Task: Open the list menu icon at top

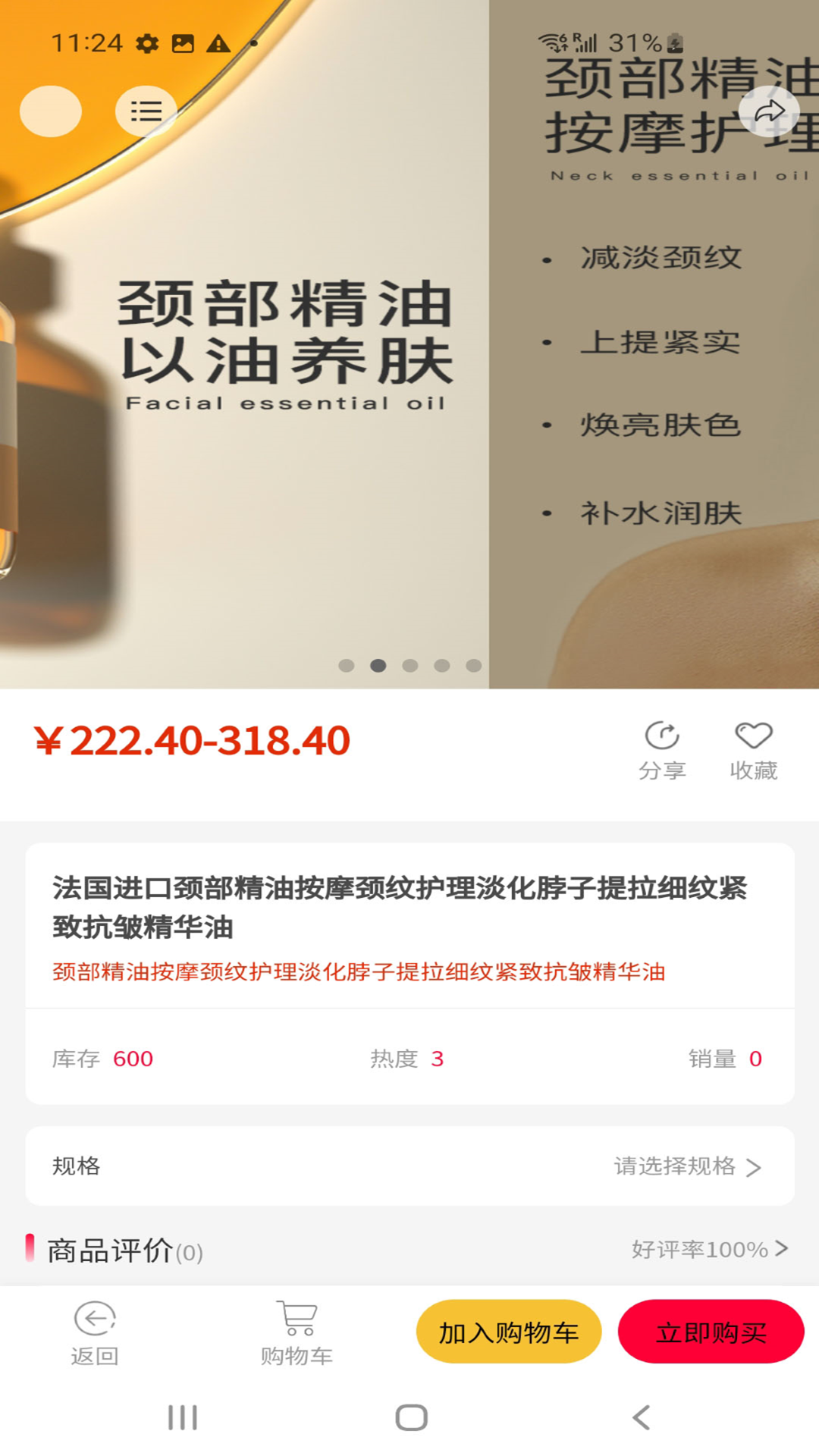Action: click(x=146, y=111)
